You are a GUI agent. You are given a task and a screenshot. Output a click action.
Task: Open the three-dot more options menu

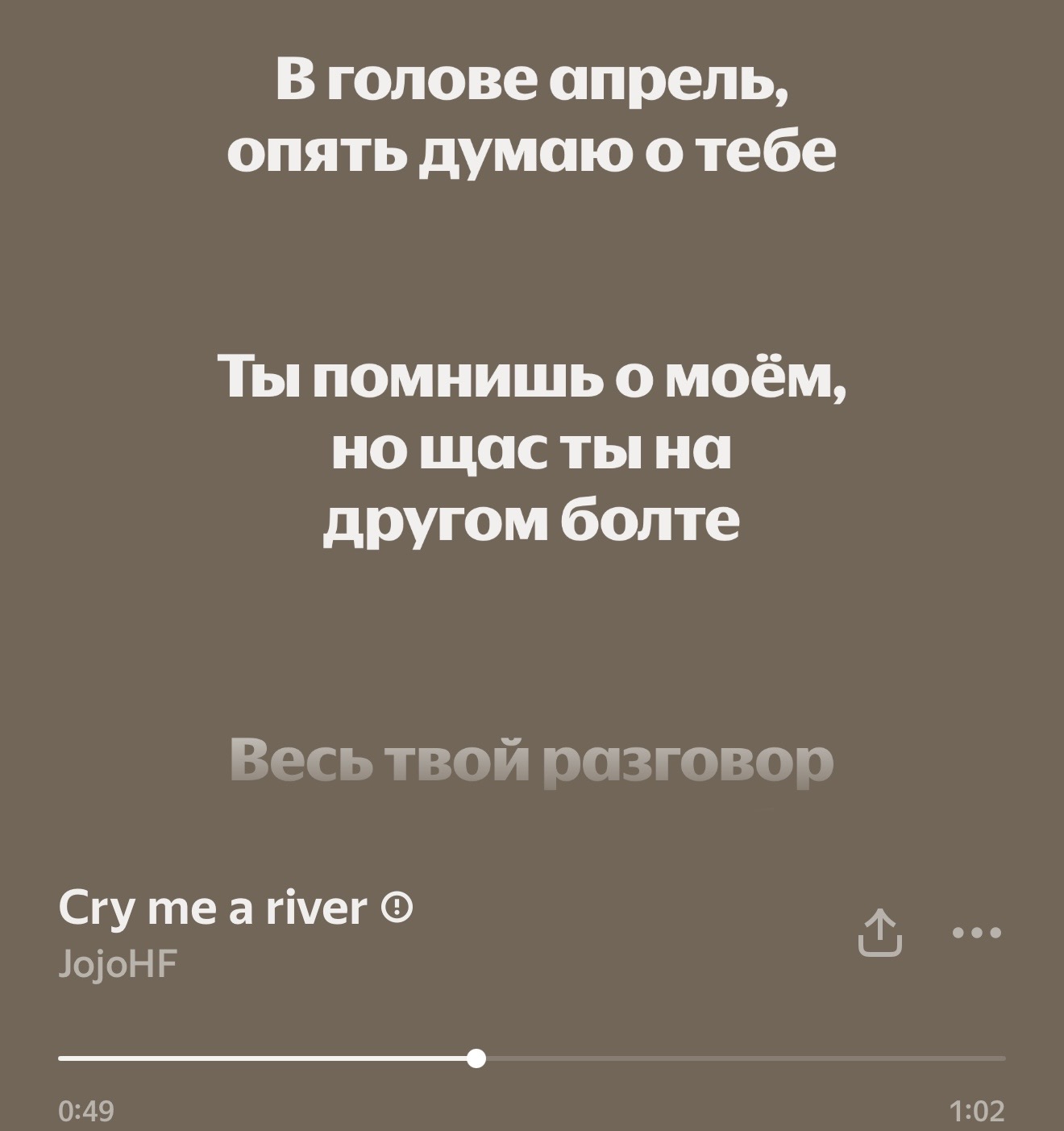coord(977,933)
